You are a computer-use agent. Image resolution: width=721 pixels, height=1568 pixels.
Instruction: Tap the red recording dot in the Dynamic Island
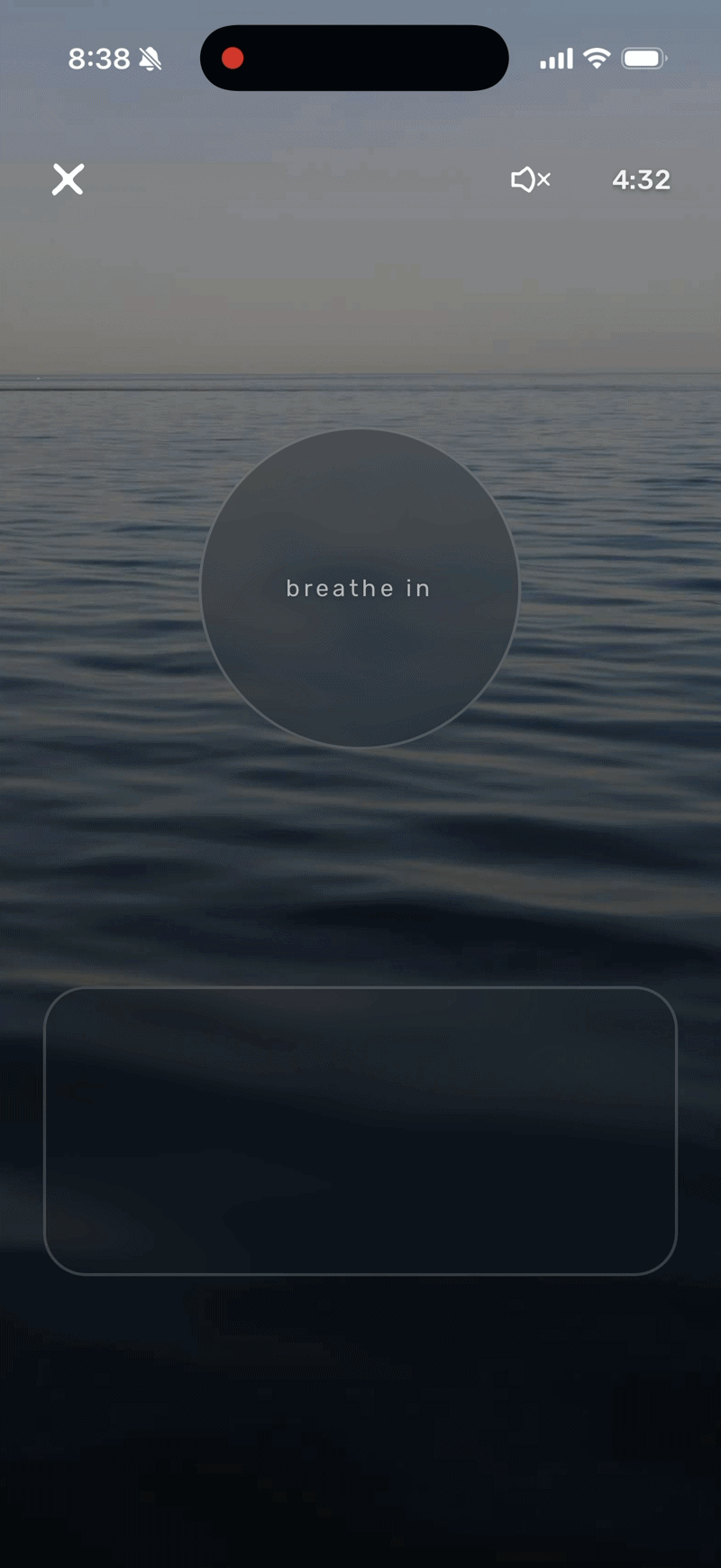coord(233,58)
